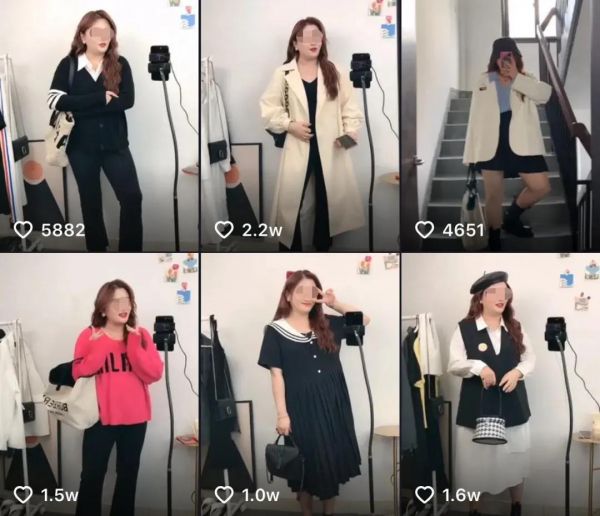Open the video with 5882 likes
600x516 pixels.
point(99,125)
